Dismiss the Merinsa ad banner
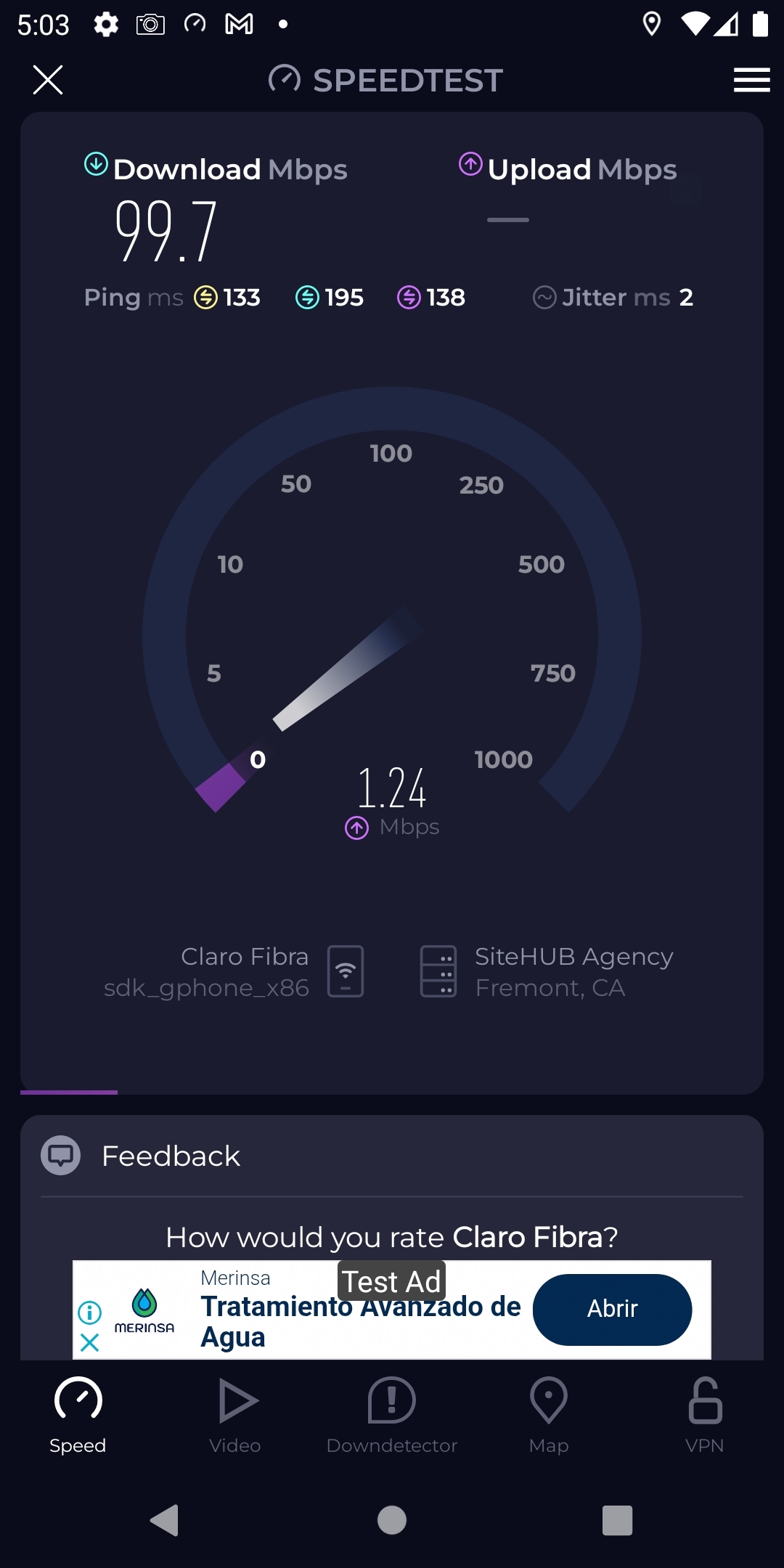The height and width of the screenshot is (1568, 784). pyautogui.click(x=89, y=1342)
